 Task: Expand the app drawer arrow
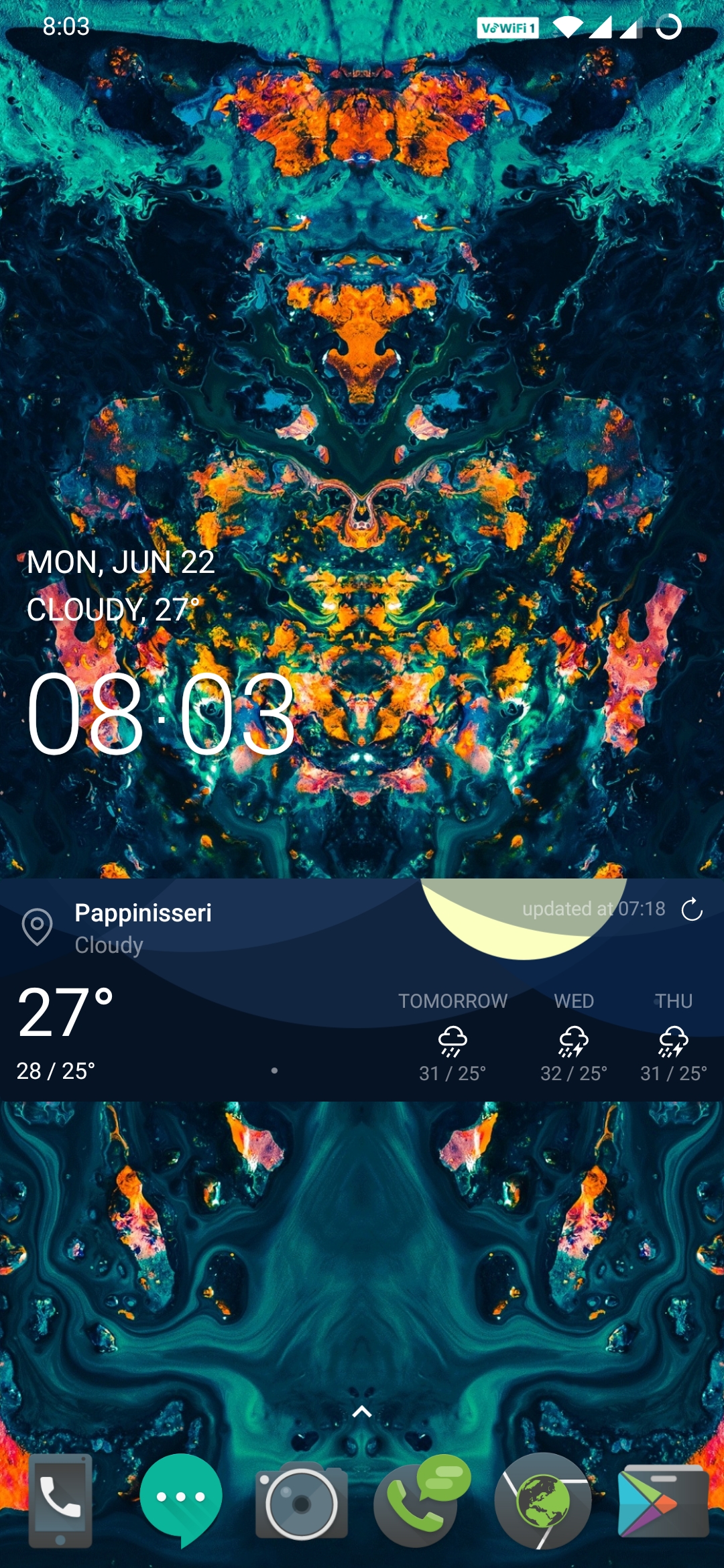pyautogui.click(x=362, y=1412)
